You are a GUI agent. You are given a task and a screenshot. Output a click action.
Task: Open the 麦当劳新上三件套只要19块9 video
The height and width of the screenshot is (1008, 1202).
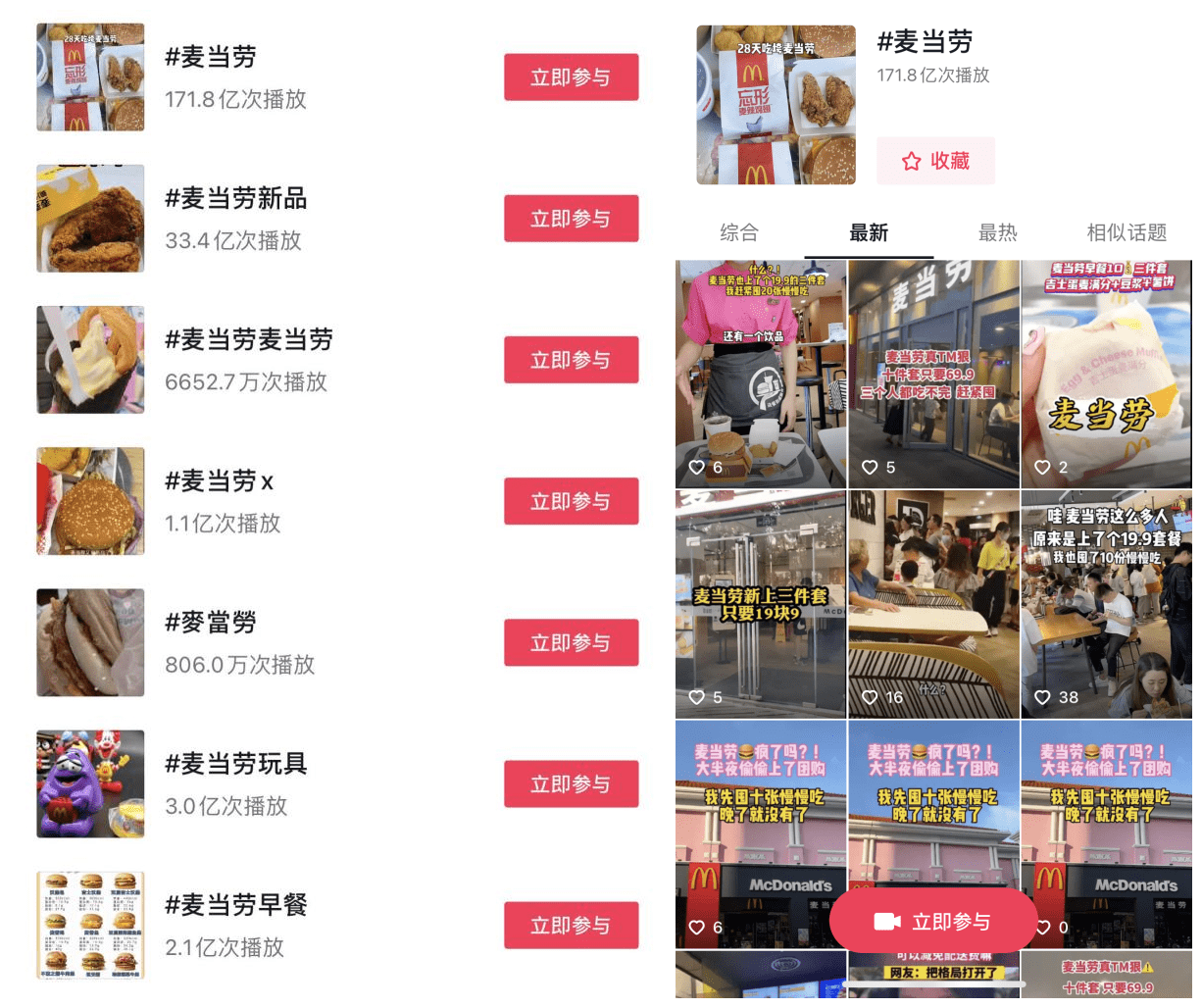(x=760, y=605)
